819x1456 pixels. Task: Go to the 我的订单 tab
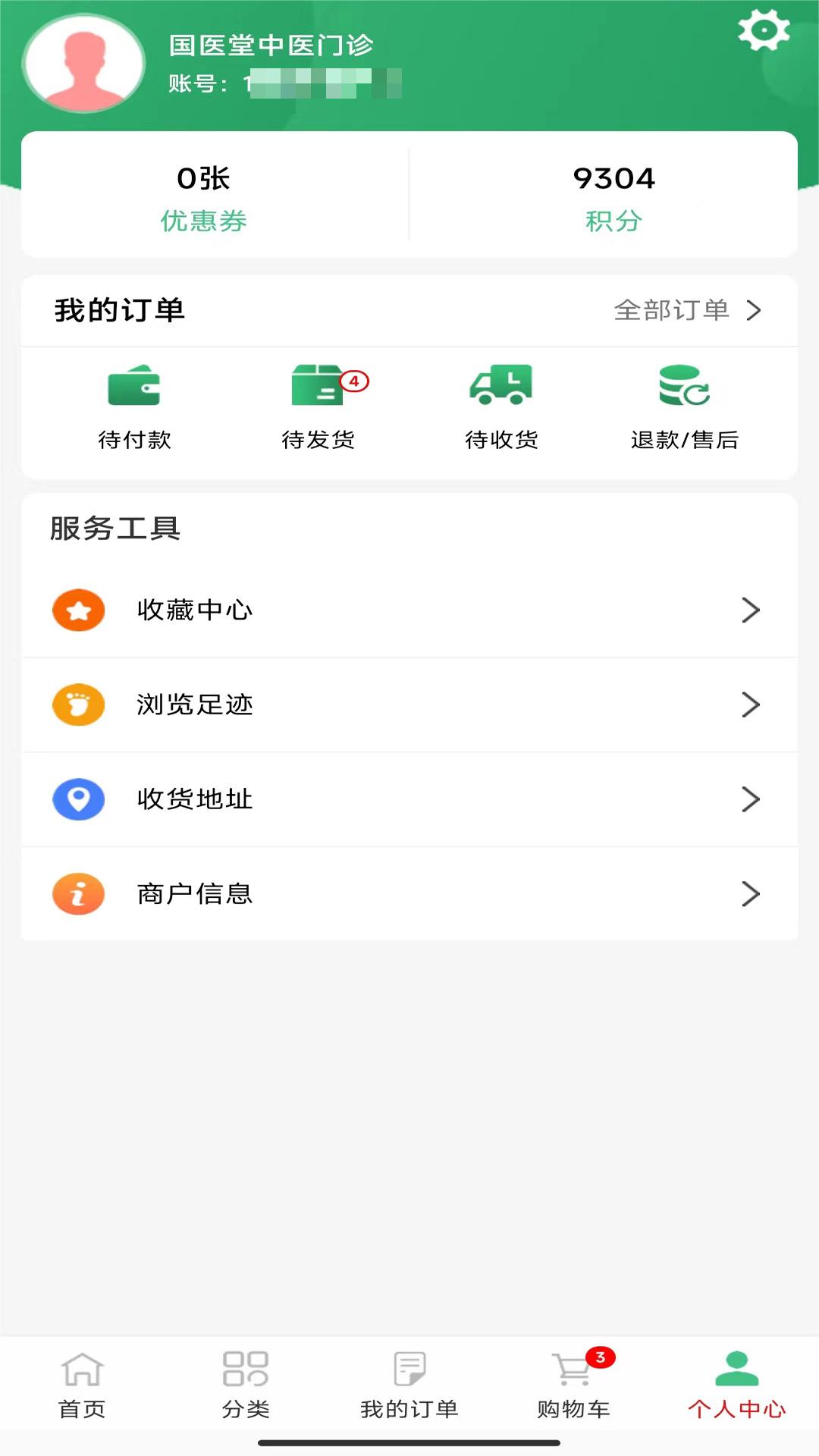click(409, 1385)
